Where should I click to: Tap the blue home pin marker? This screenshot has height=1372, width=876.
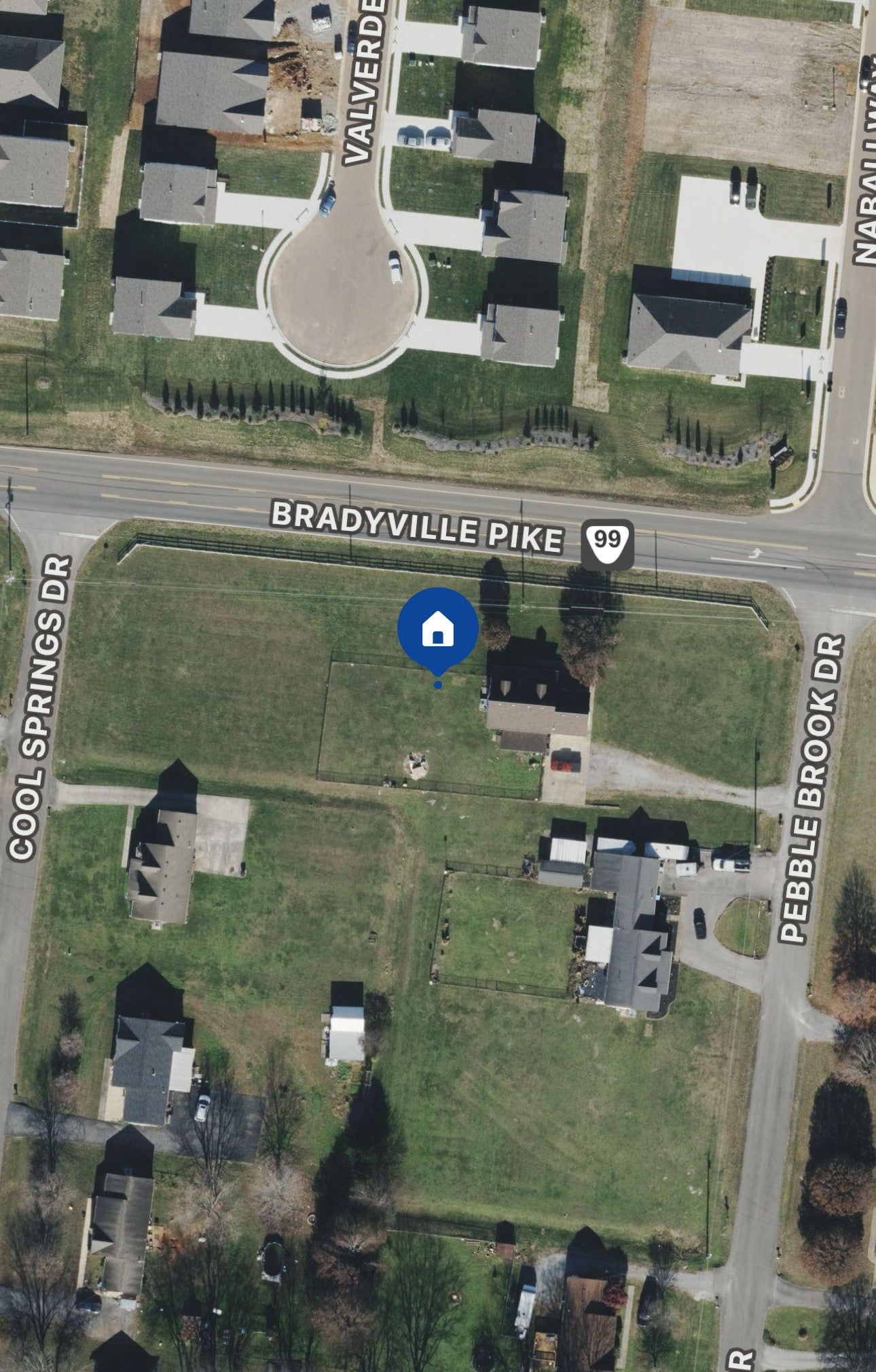[x=438, y=628]
